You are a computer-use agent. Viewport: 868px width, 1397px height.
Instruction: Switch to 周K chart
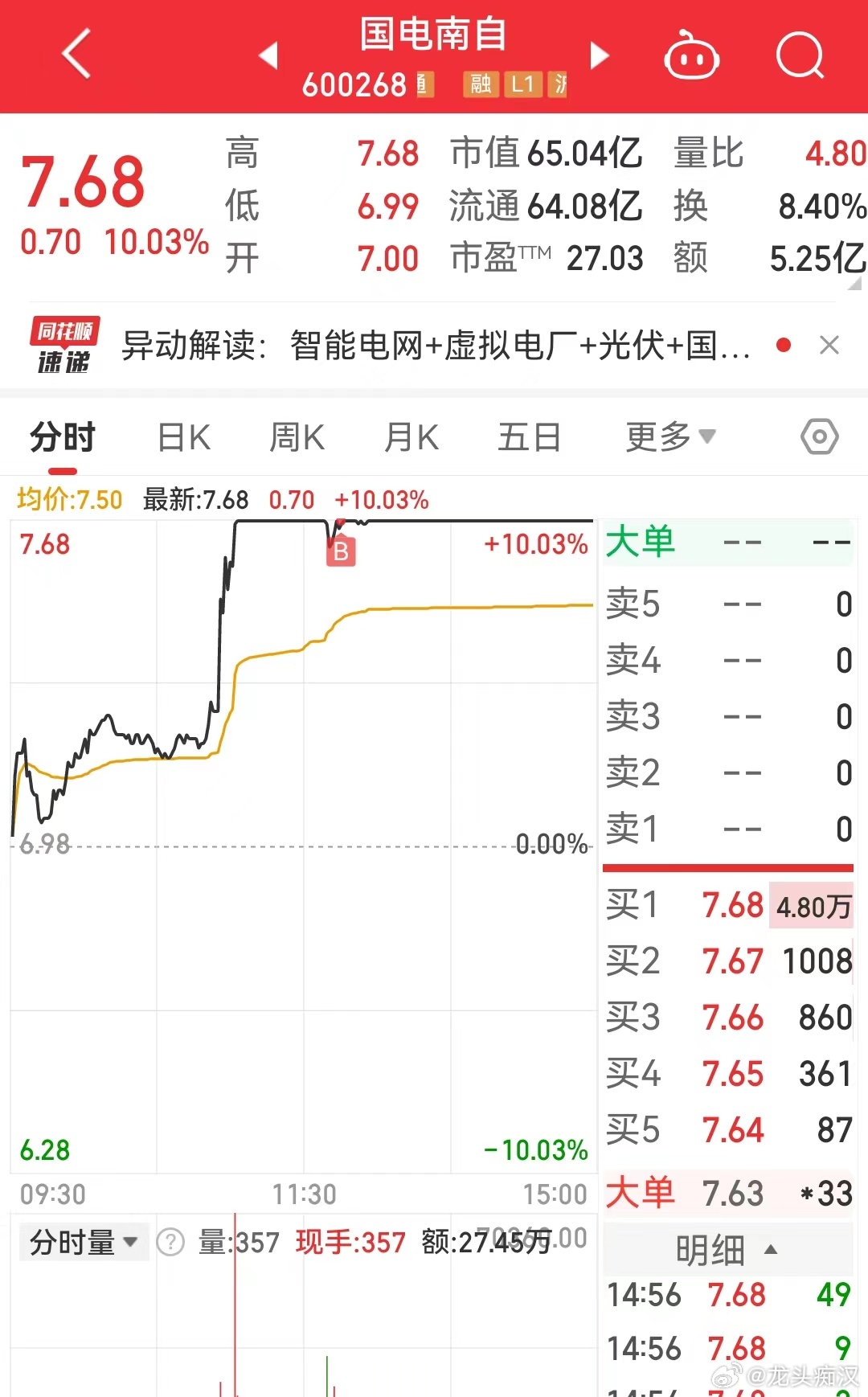click(297, 438)
